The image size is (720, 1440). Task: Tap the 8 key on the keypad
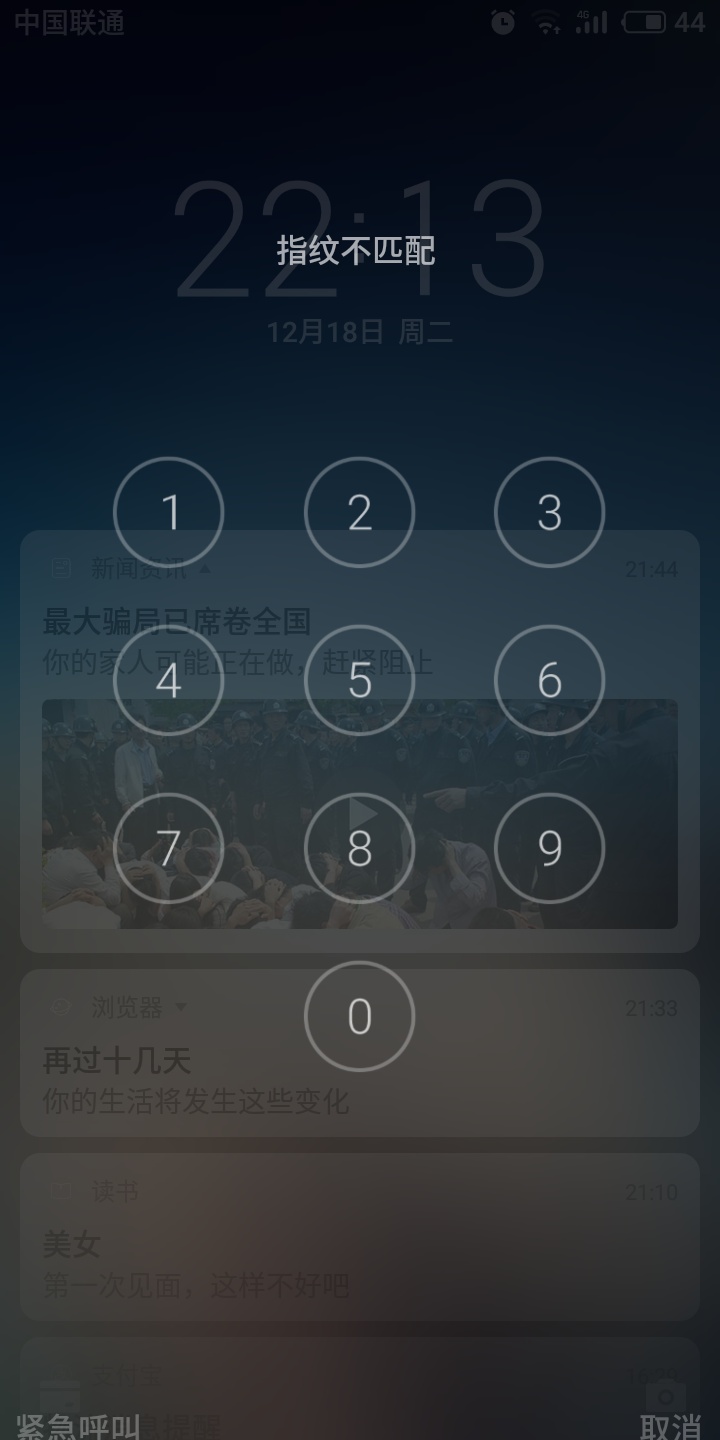point(359,848)
